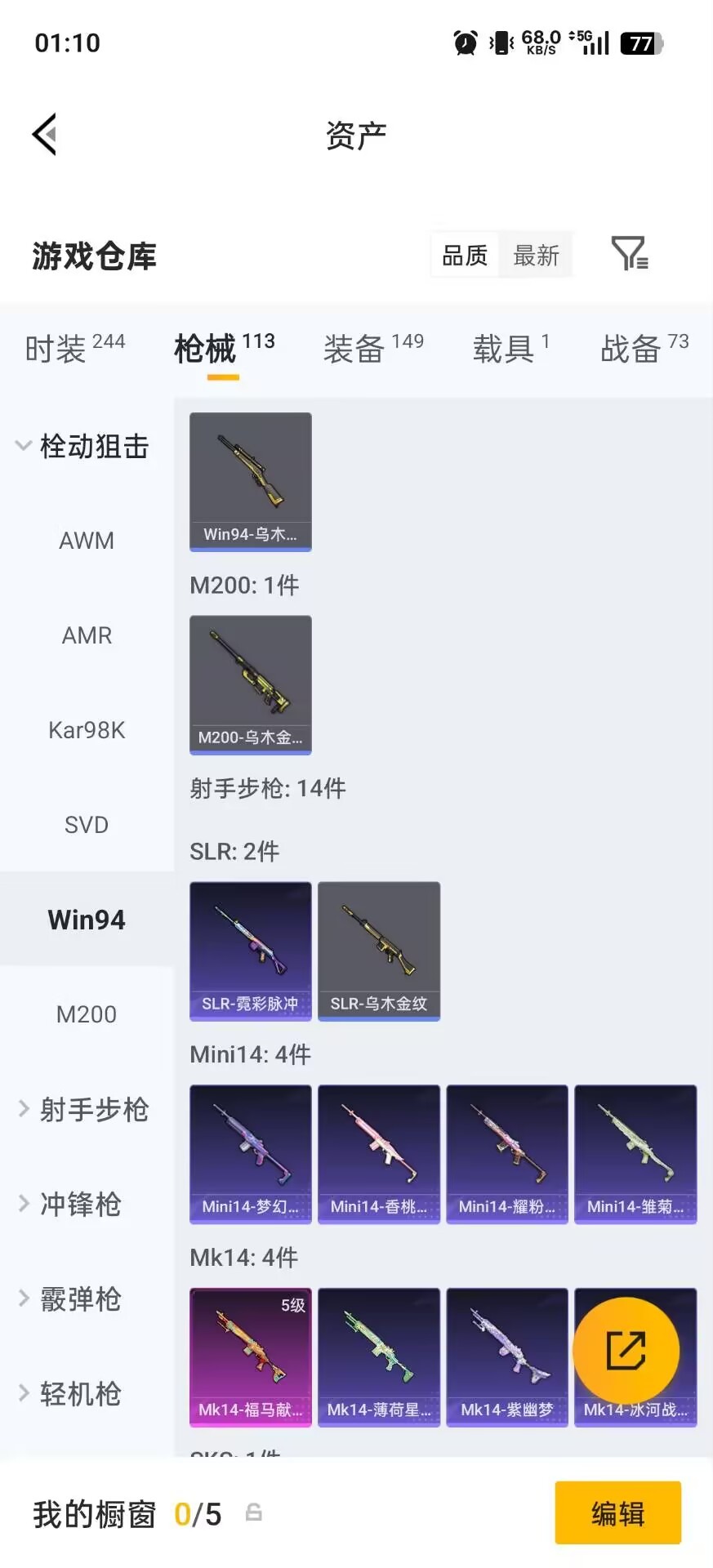
Task: Open the filter icon beside sort options
Action: pos(627,254)
